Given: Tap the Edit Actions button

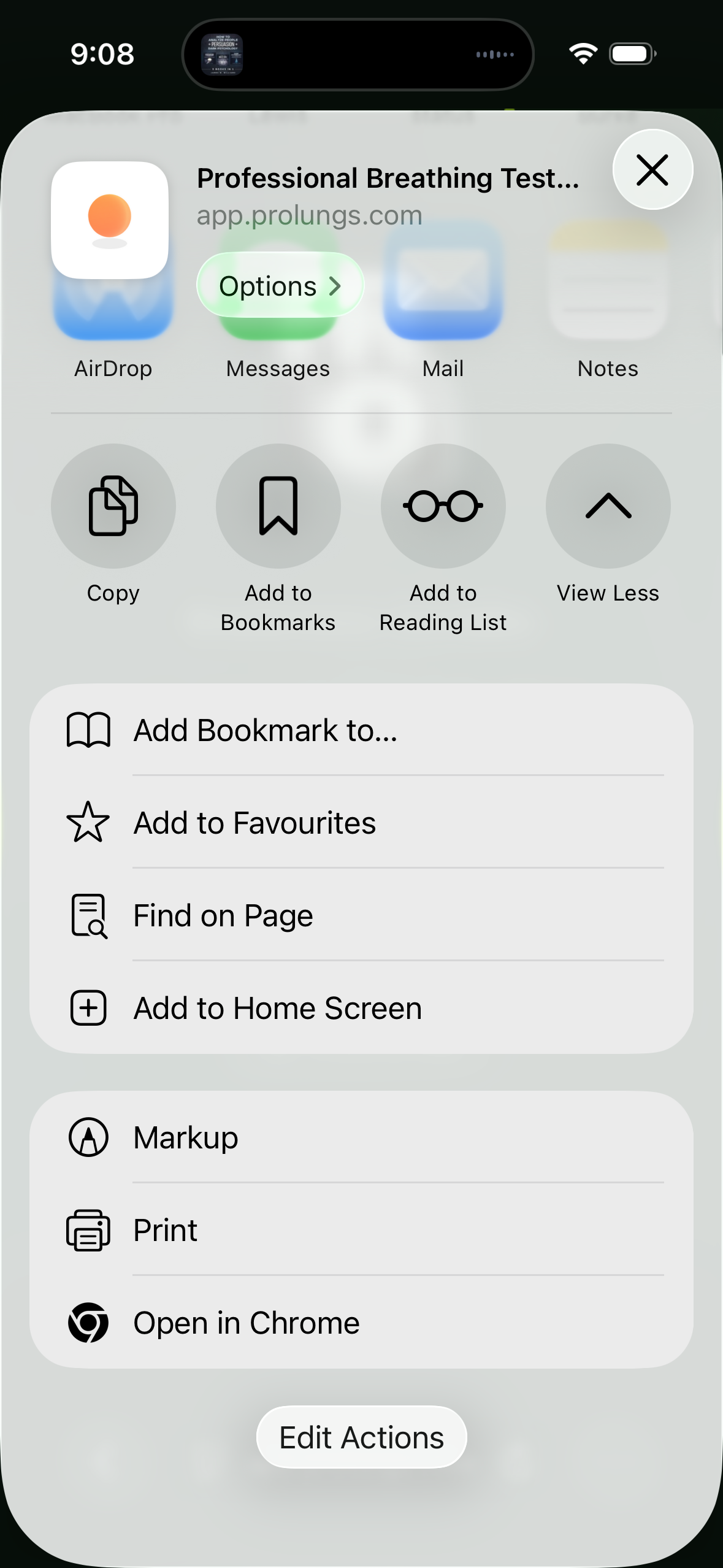Looking at the screenshot, I should (x=361, y=1436).
